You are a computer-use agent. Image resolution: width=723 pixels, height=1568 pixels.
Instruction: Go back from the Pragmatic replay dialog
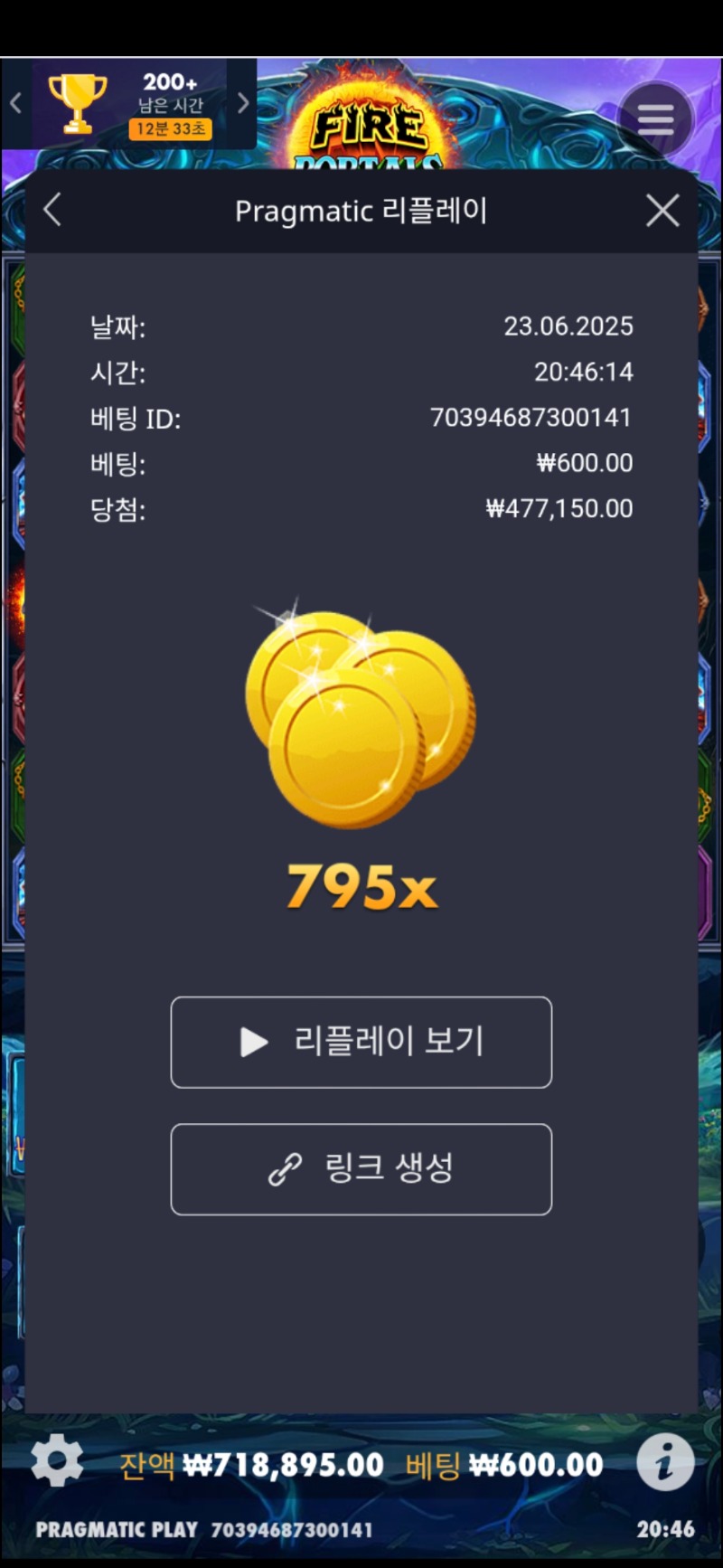pos(52,211)
